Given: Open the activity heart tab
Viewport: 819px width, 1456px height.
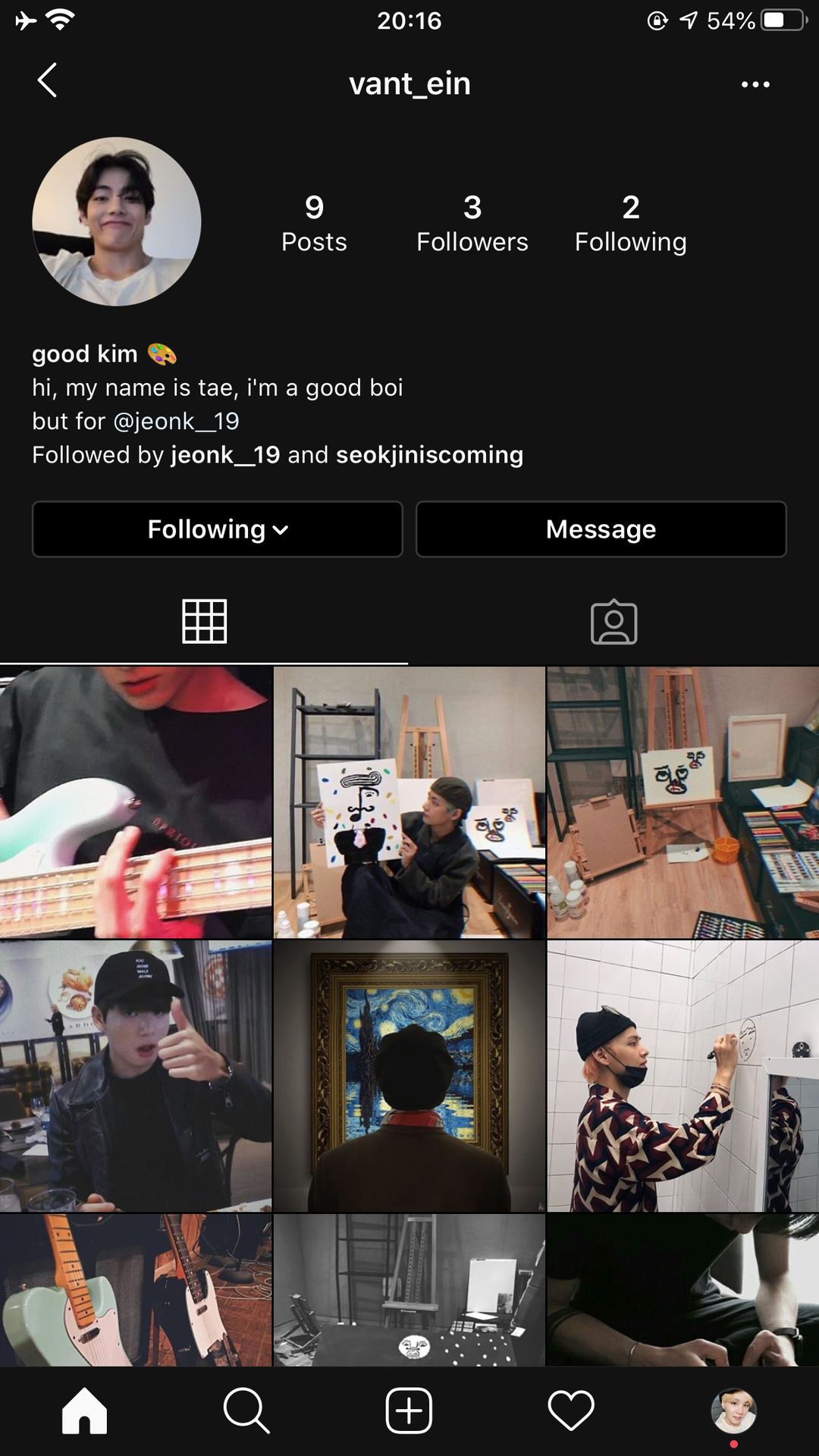Looking at the screenshot, I should pos(571,1411).
